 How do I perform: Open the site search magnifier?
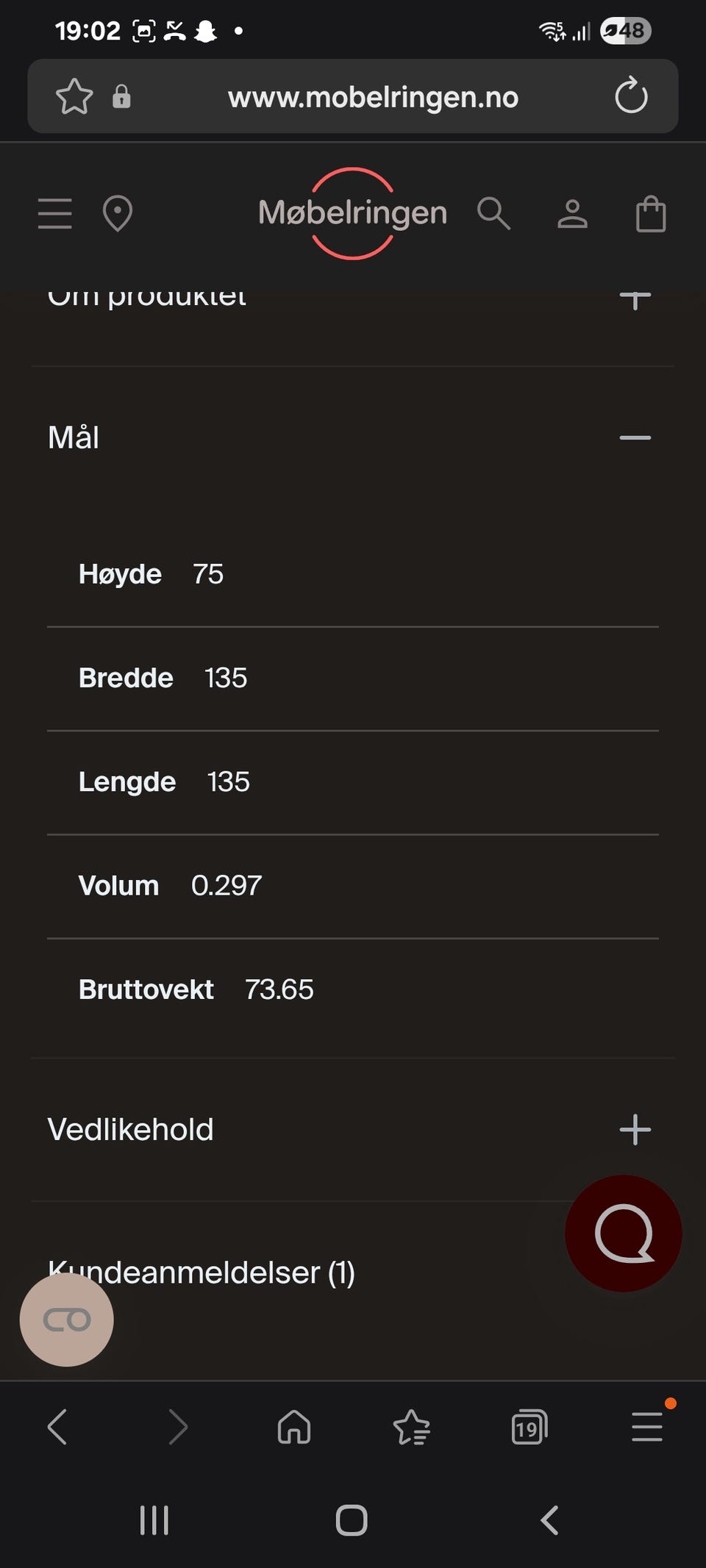(x=493, y=214)
